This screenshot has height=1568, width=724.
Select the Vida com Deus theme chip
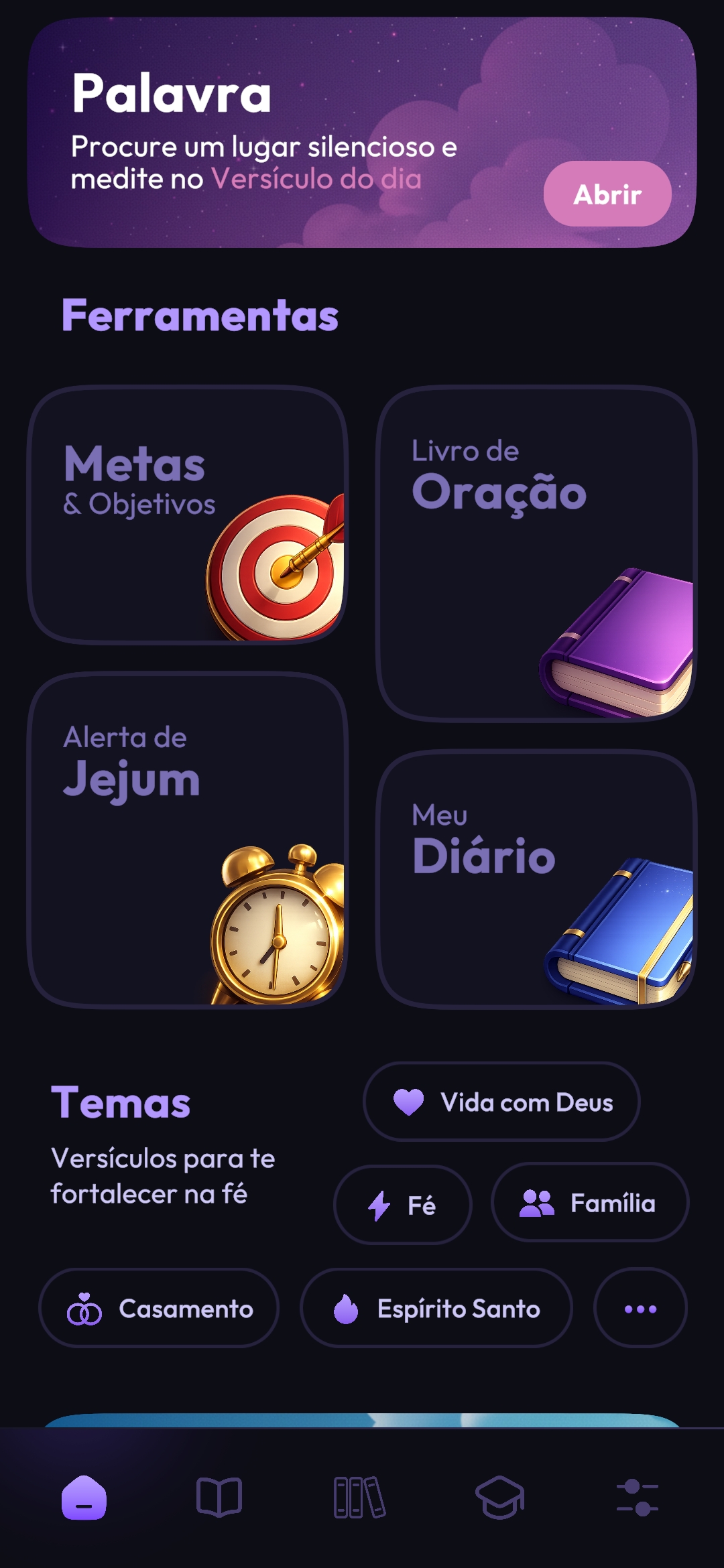pyautogui.click(x=501, y=1102)
